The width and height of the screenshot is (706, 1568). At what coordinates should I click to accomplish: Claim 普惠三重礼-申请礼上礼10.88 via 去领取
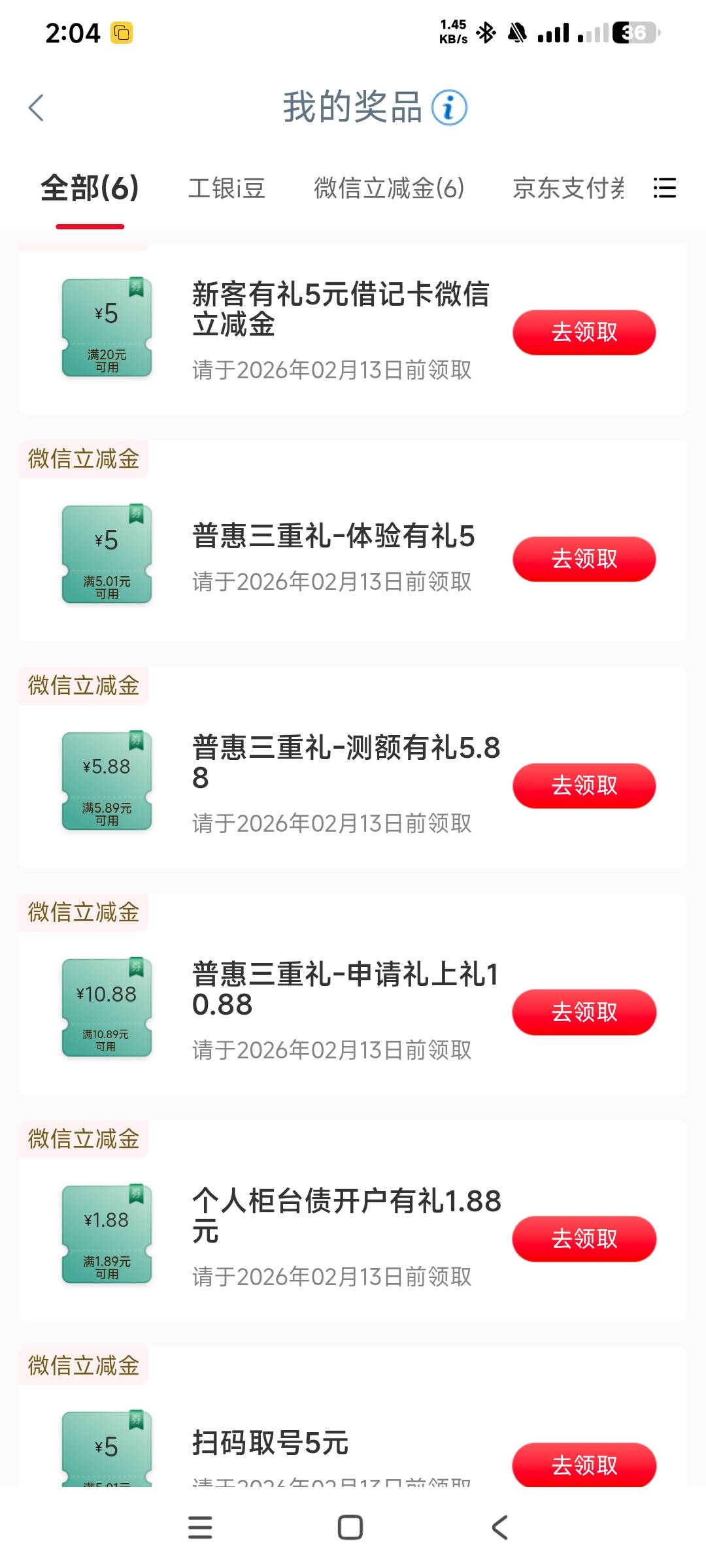tap(584, 1013)
